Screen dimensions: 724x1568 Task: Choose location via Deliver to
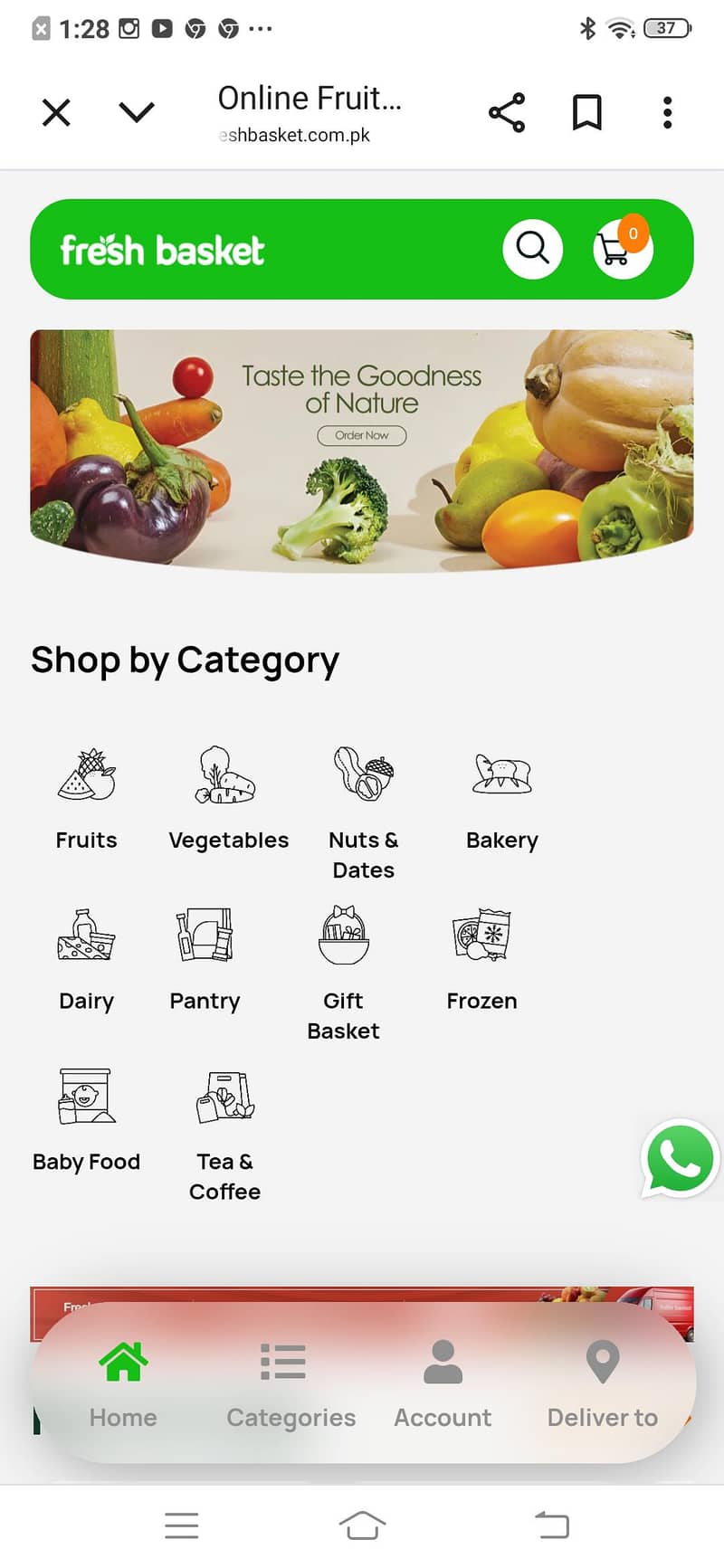pos(602,1385)
